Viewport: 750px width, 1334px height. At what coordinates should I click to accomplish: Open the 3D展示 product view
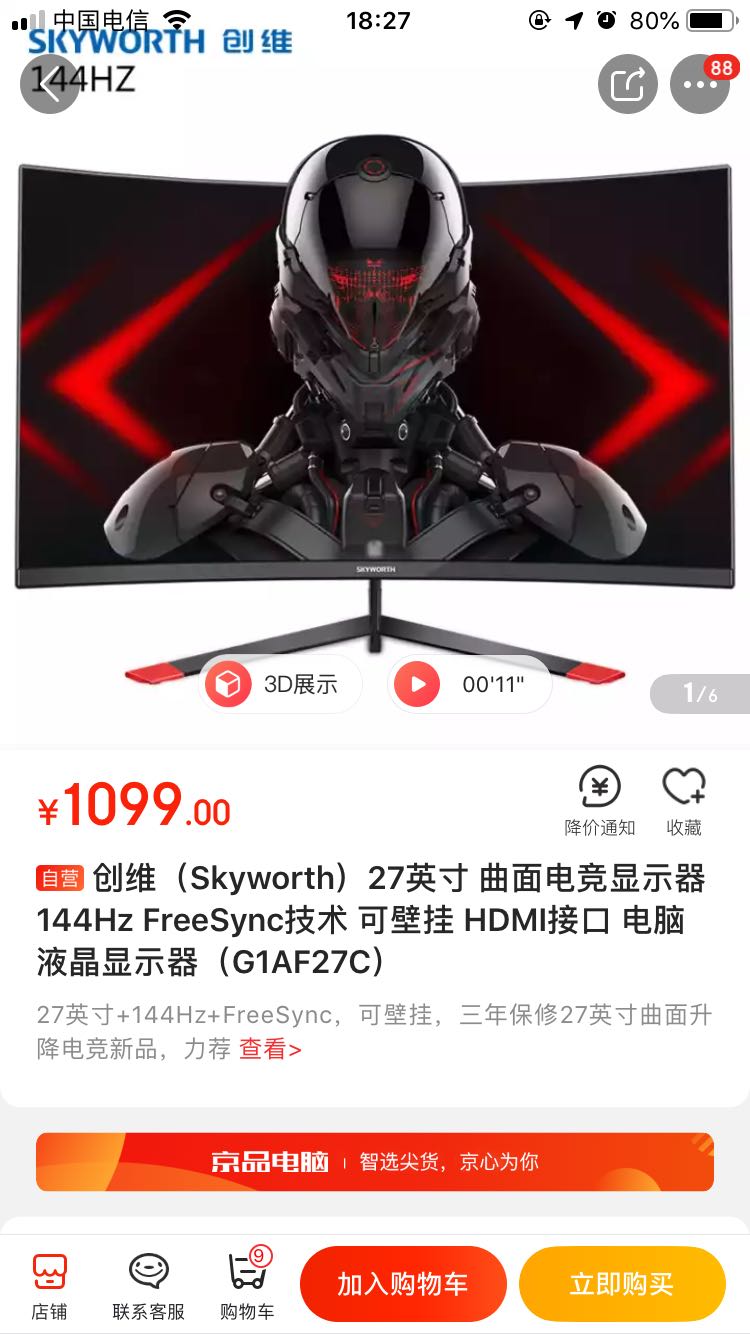[x=279, y=684]
